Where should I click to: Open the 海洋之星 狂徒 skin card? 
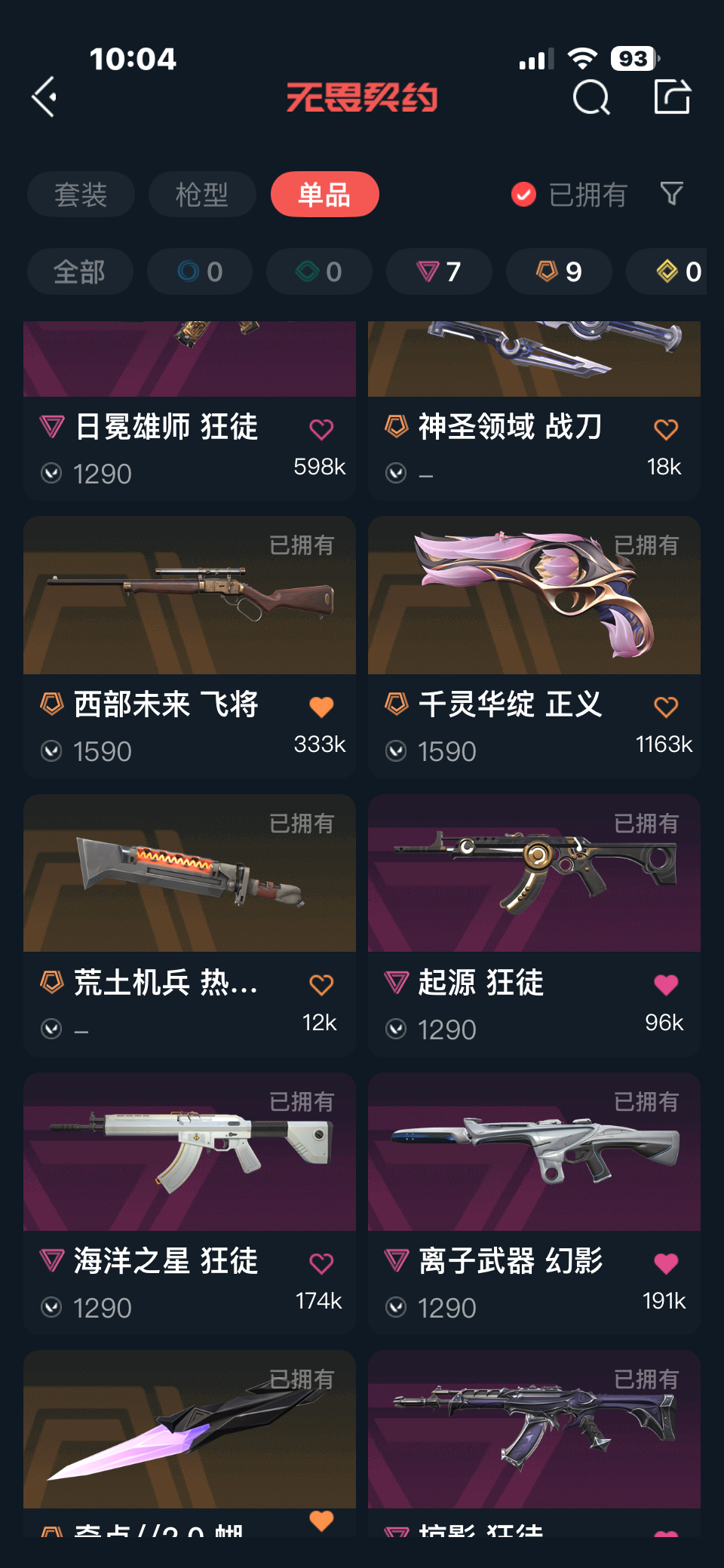pyautogui.click(x=189, y=1152)
